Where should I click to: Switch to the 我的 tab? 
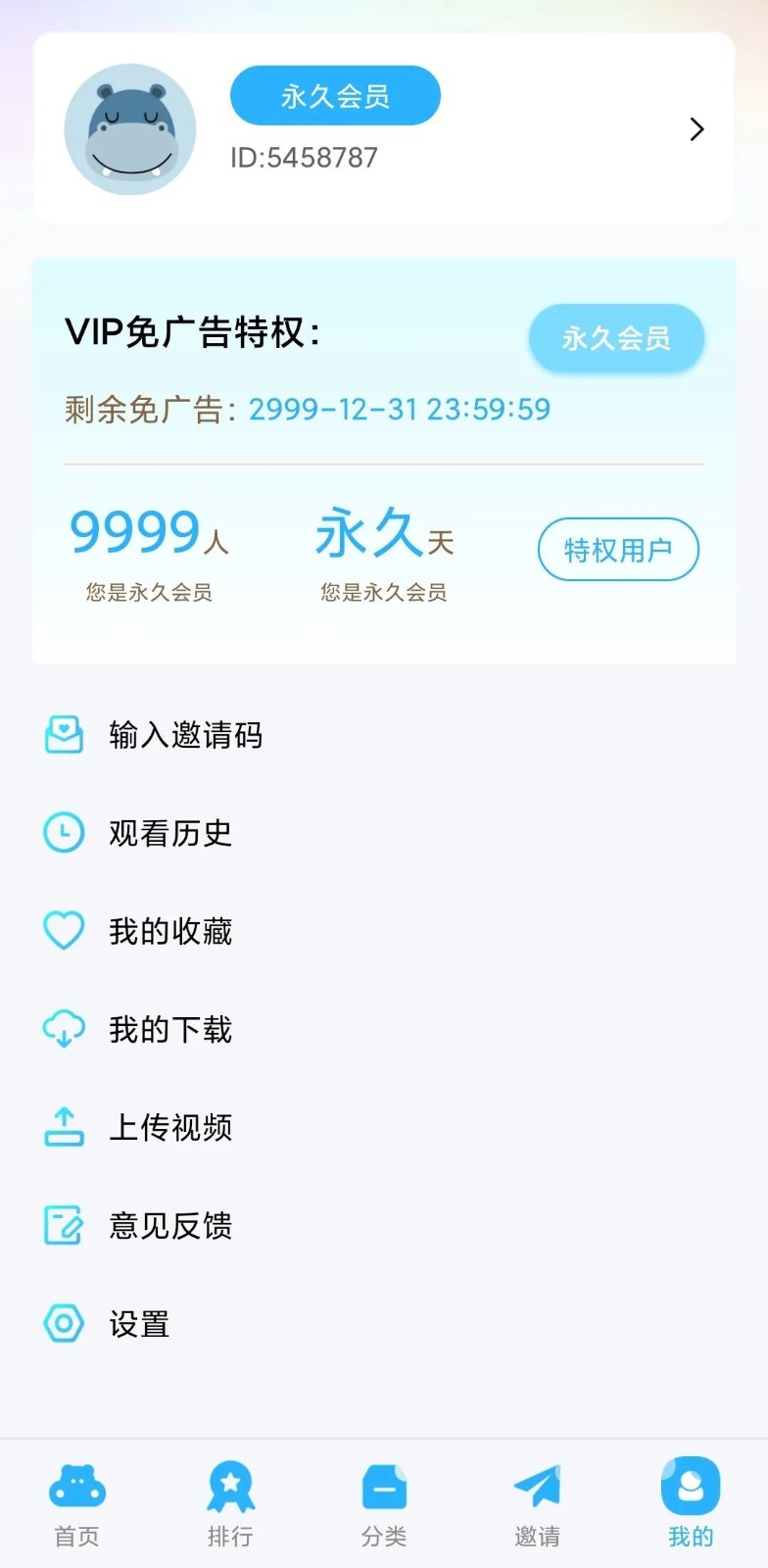(x=690, y=1509)
